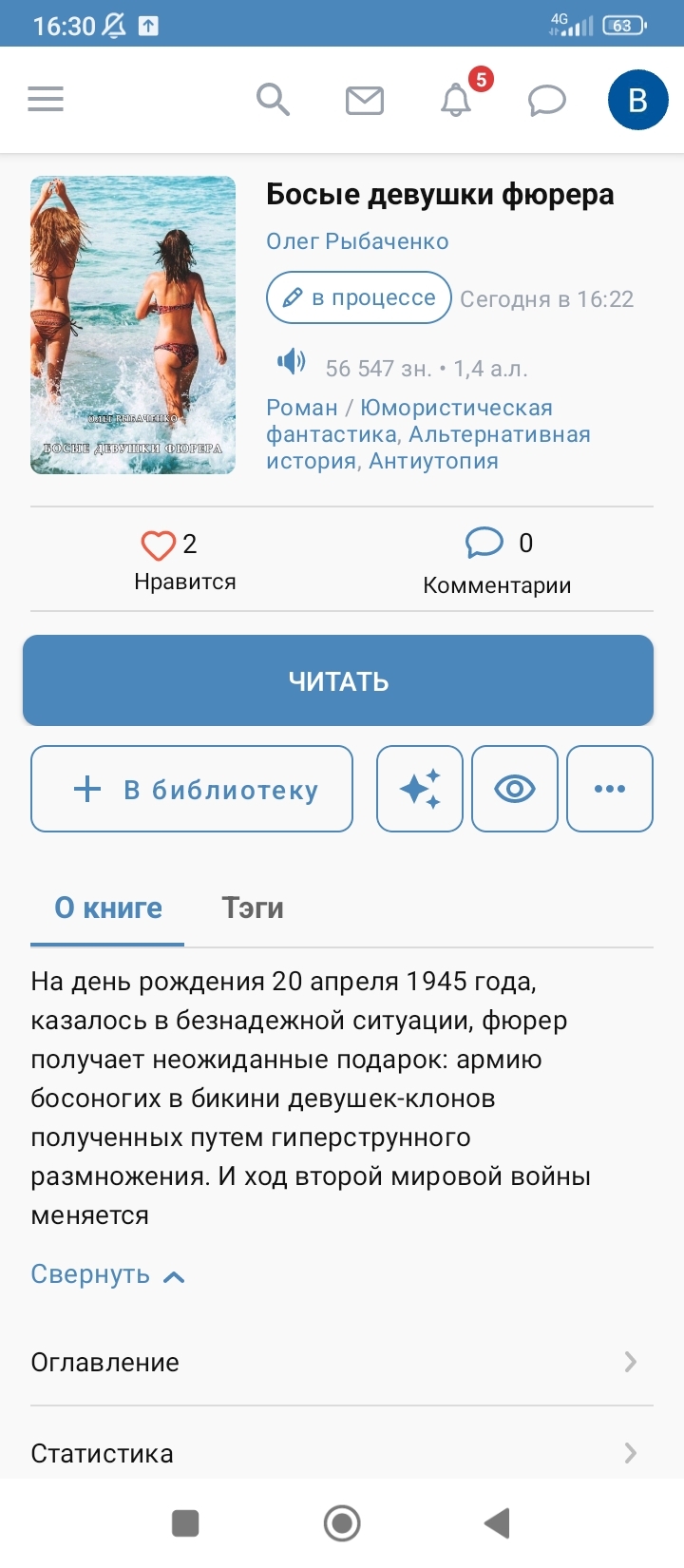Image resolution: width=684 pixels, height=1568 pixels.
Task: Open the search magnifier
Action: point(273,99)
